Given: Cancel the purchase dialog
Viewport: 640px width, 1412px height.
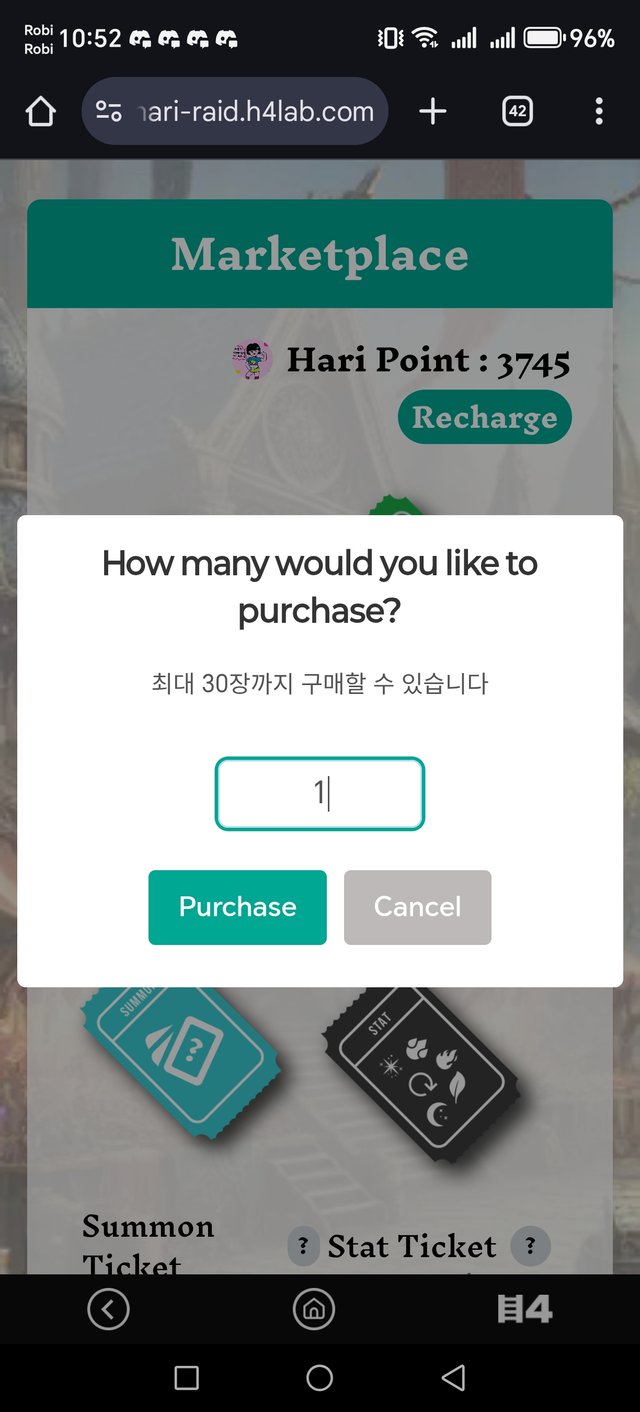Looking at the screenshot, I should 417,907.
